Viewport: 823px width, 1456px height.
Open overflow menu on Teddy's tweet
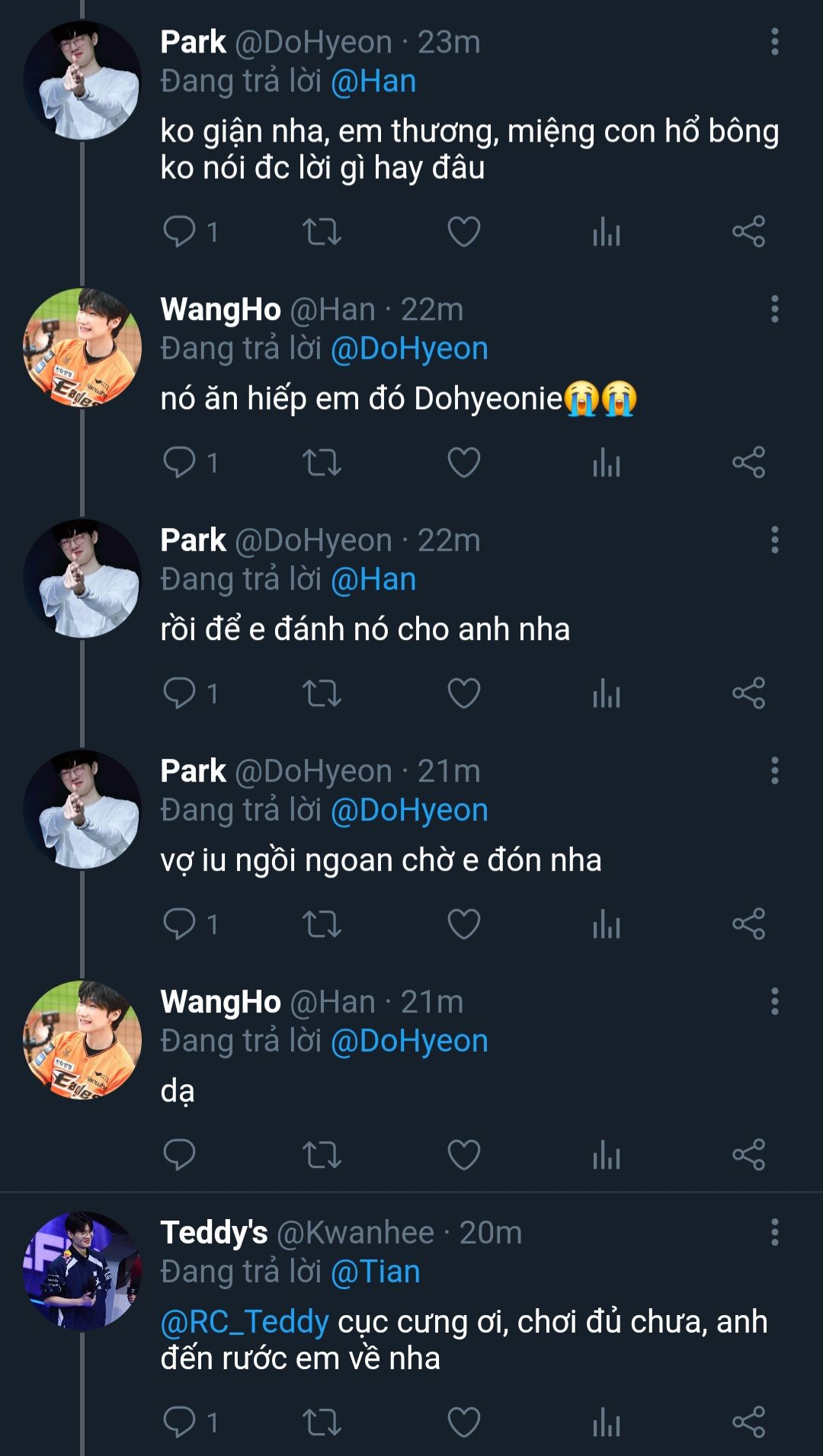coord(774,1232)
